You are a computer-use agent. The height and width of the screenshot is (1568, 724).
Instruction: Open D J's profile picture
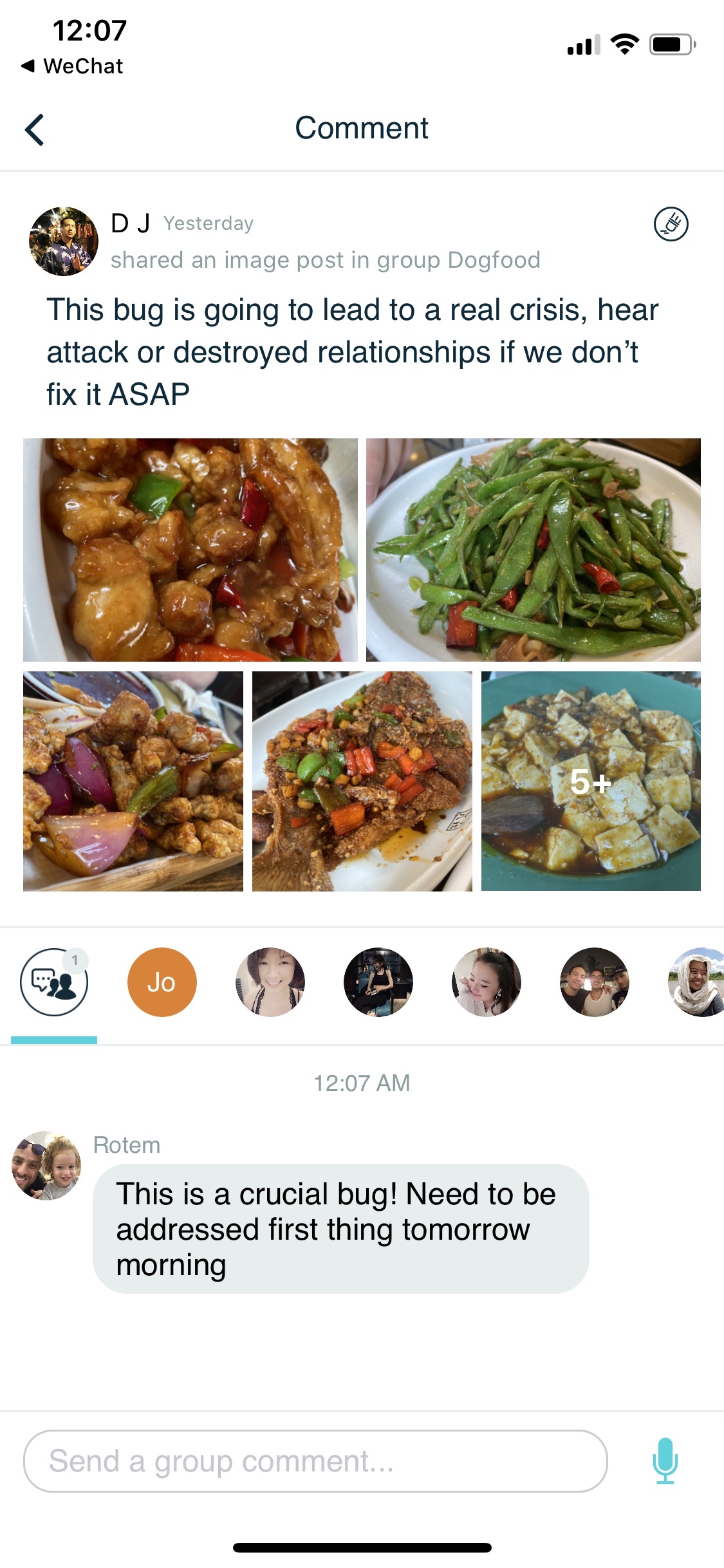point(64,241)
